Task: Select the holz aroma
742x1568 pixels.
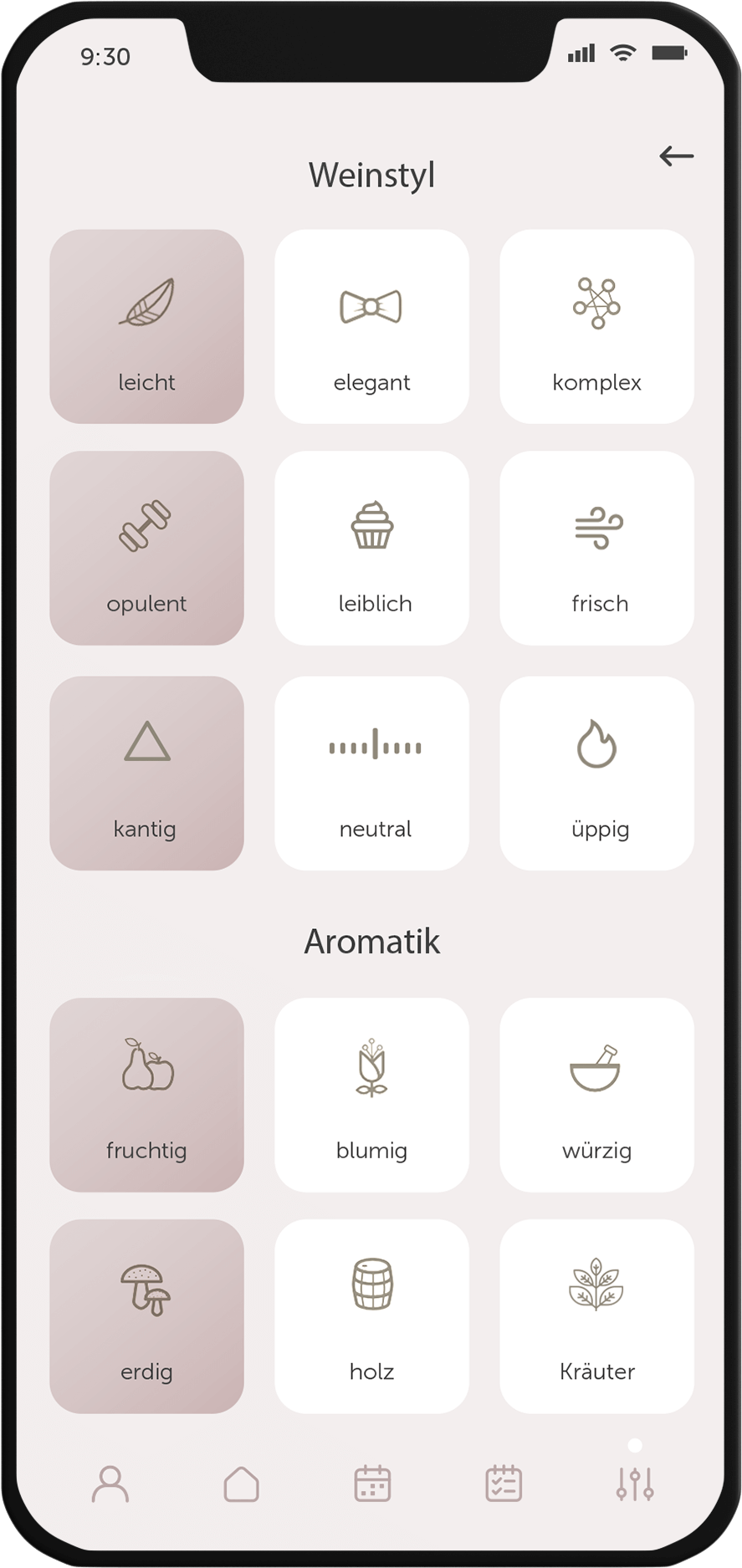Action: 371,1315
